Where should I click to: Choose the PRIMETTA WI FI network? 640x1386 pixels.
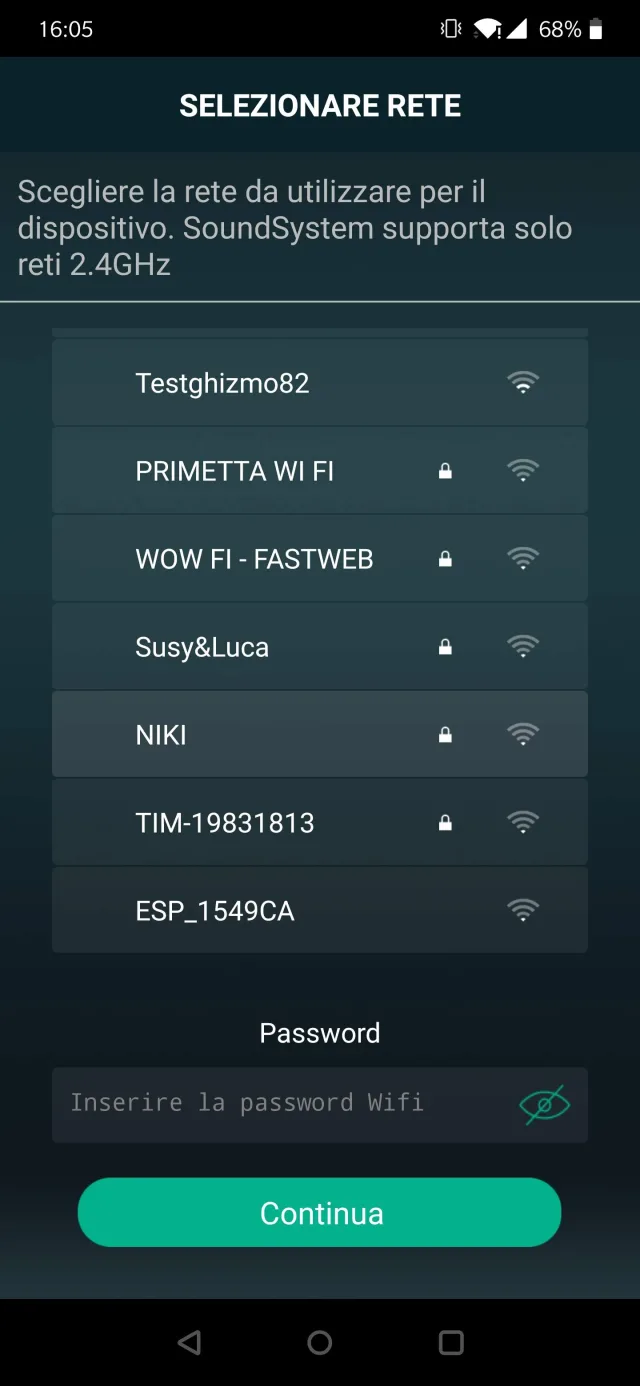tap(320, 471)
